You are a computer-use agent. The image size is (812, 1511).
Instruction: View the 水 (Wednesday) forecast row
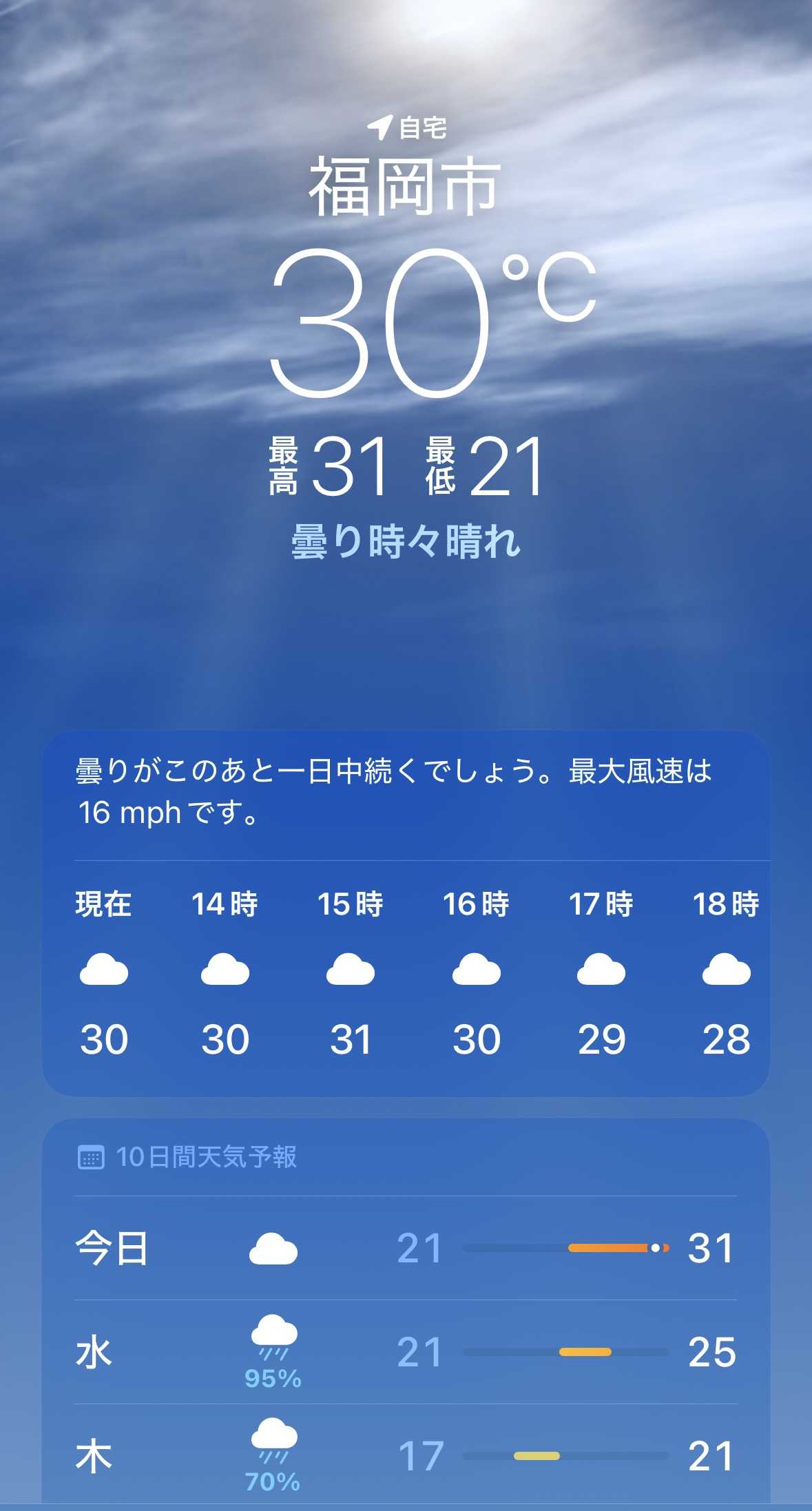[406, 1352]
